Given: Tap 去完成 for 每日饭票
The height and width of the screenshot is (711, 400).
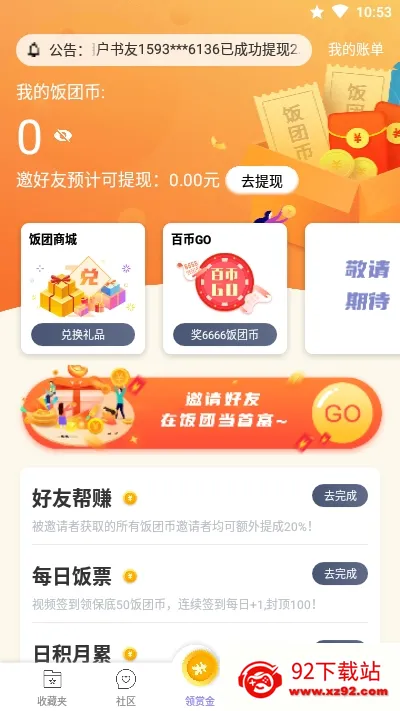Looking at the screenshot, I should pyautogui.click(x=340, y=574).
